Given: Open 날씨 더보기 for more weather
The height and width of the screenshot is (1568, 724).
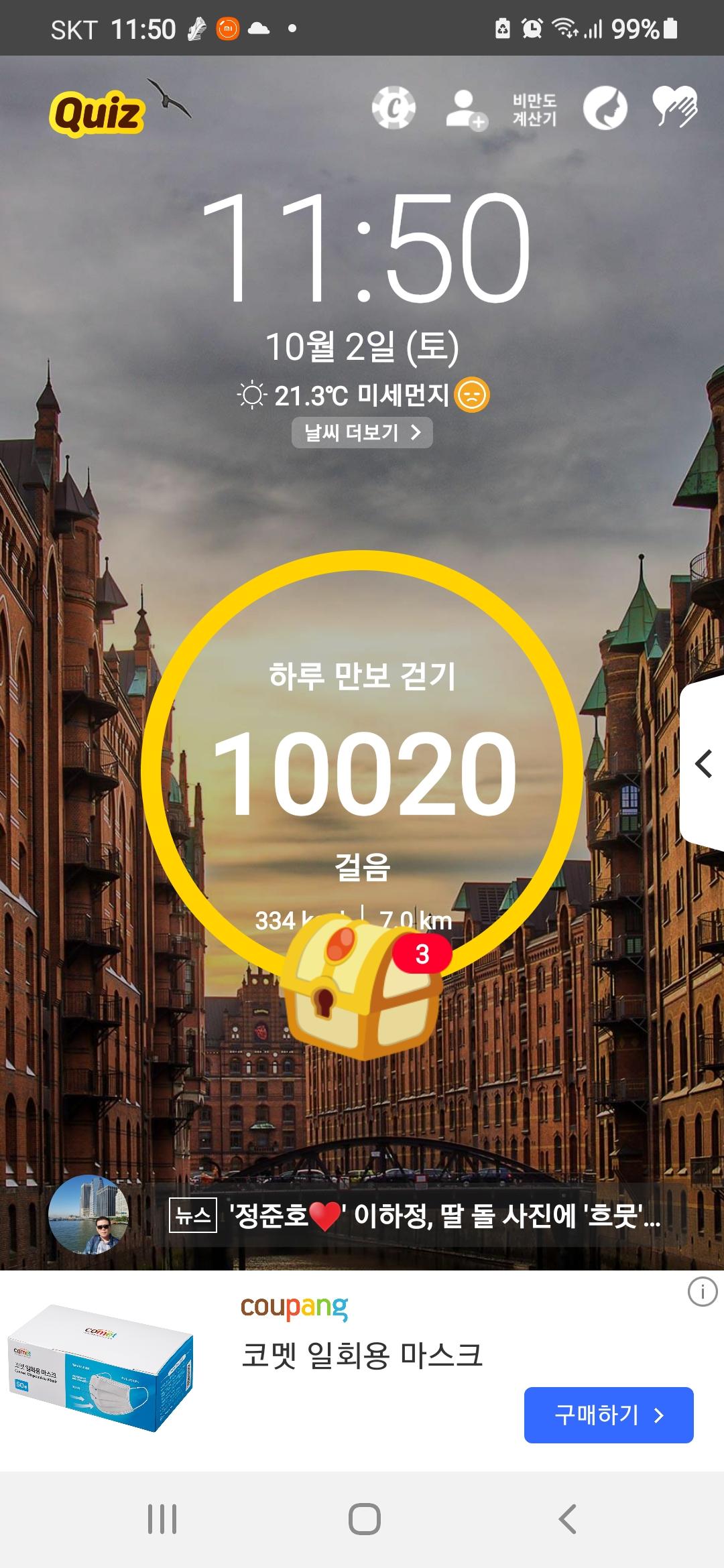Looking at the screenshot, I should 362,433.
